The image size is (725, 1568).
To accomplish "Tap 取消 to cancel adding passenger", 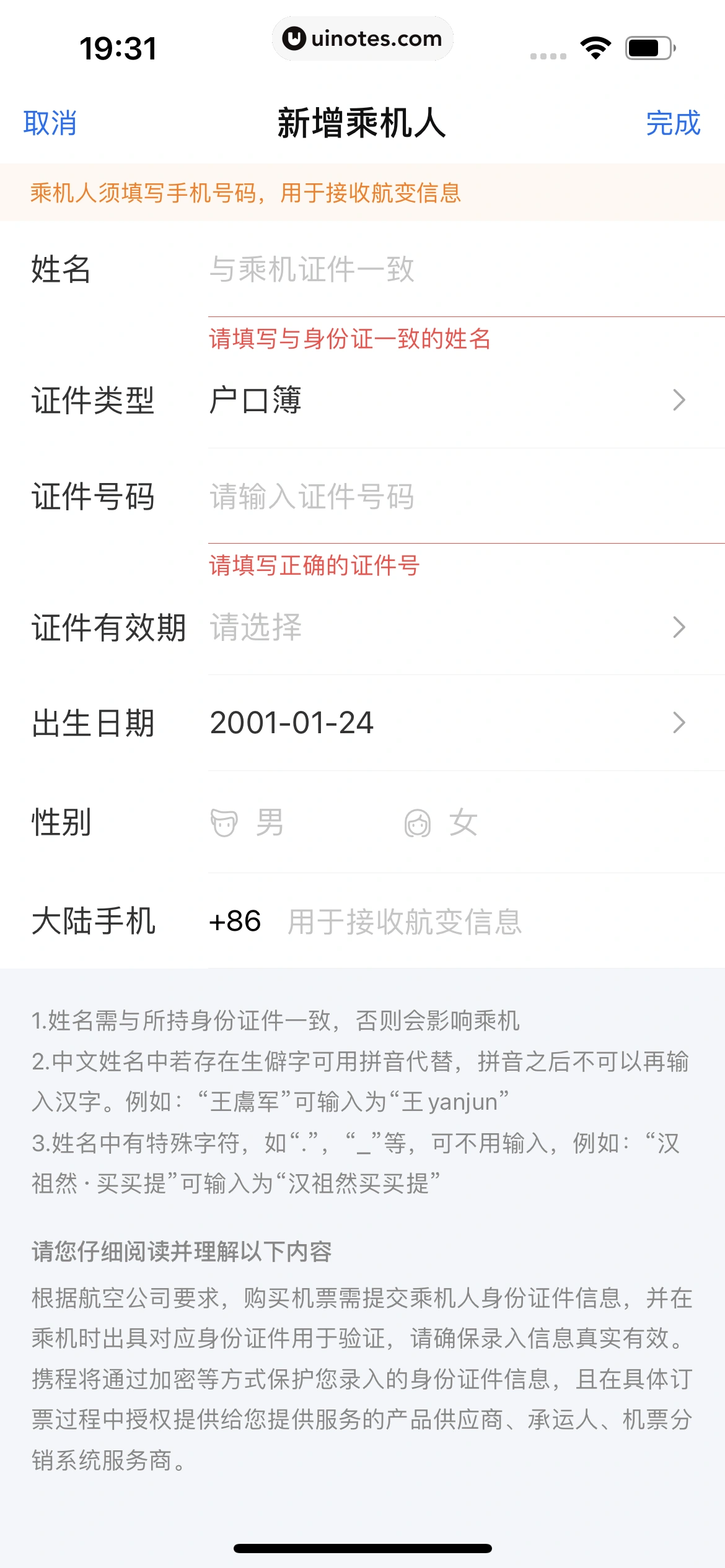I will click(50, 123).
